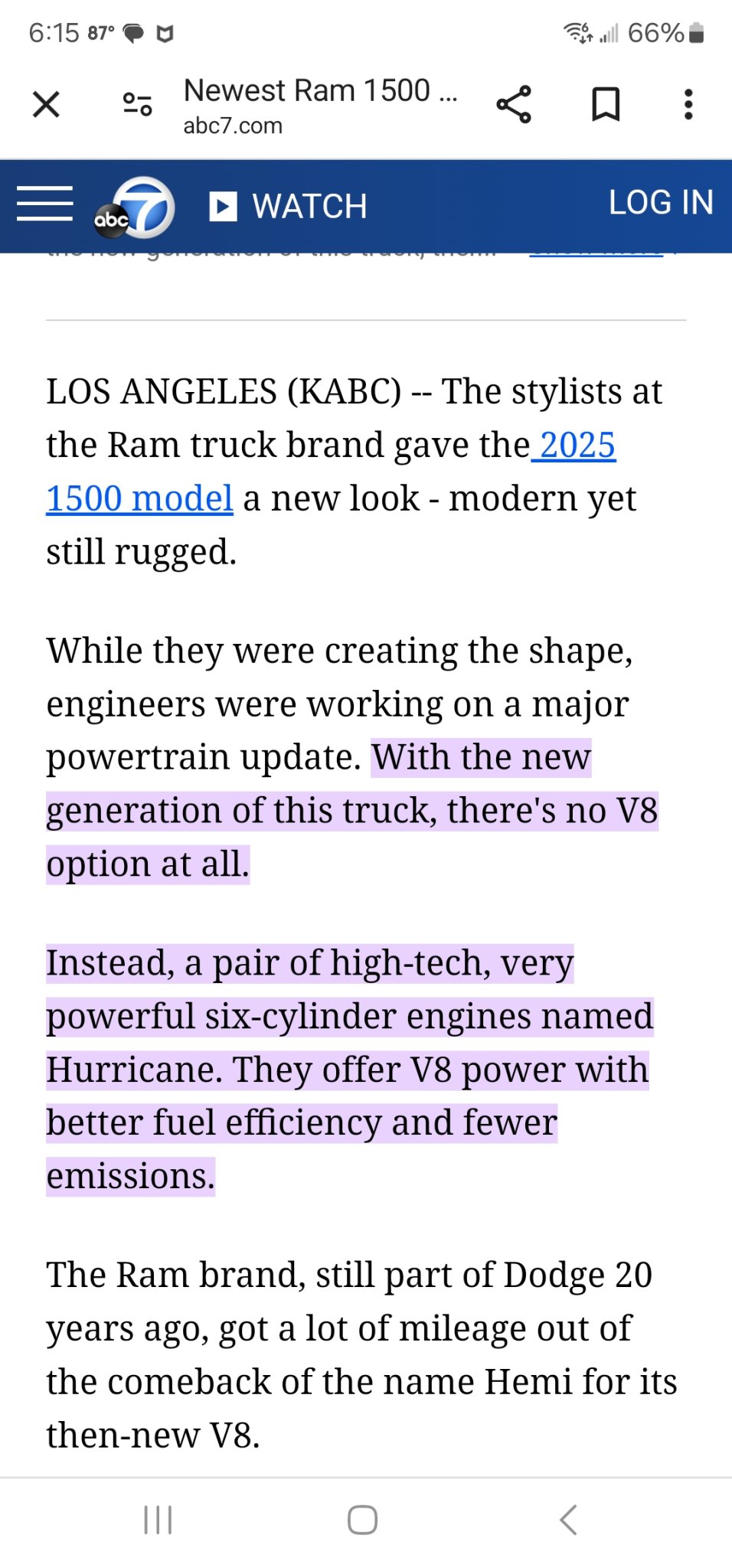Tap LOG IN on ABC7 header
Screen dimensions: 732x1568
click(661, 203)
